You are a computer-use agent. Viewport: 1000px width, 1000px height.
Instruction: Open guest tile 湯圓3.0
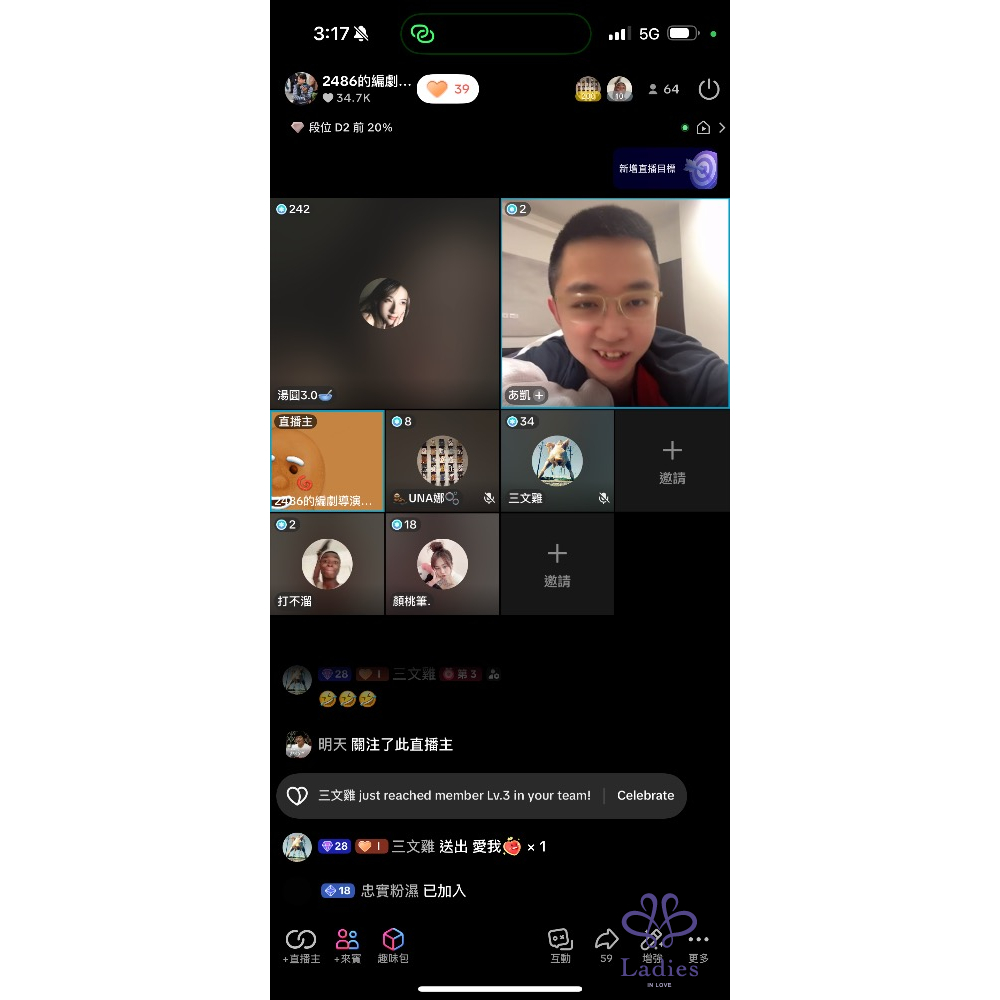click(x=384, y=303)
